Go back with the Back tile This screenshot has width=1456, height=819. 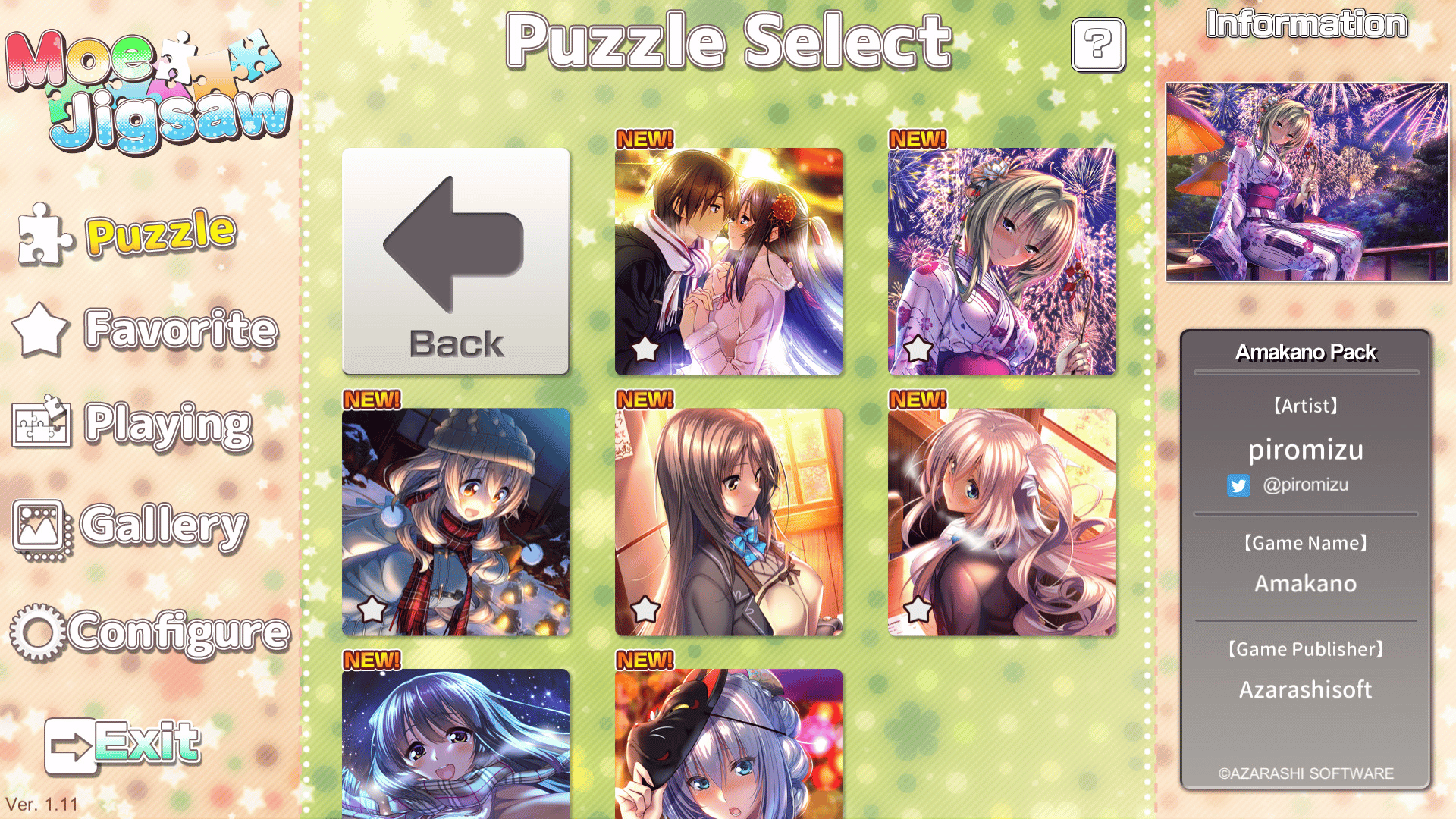tap(455, 261)
